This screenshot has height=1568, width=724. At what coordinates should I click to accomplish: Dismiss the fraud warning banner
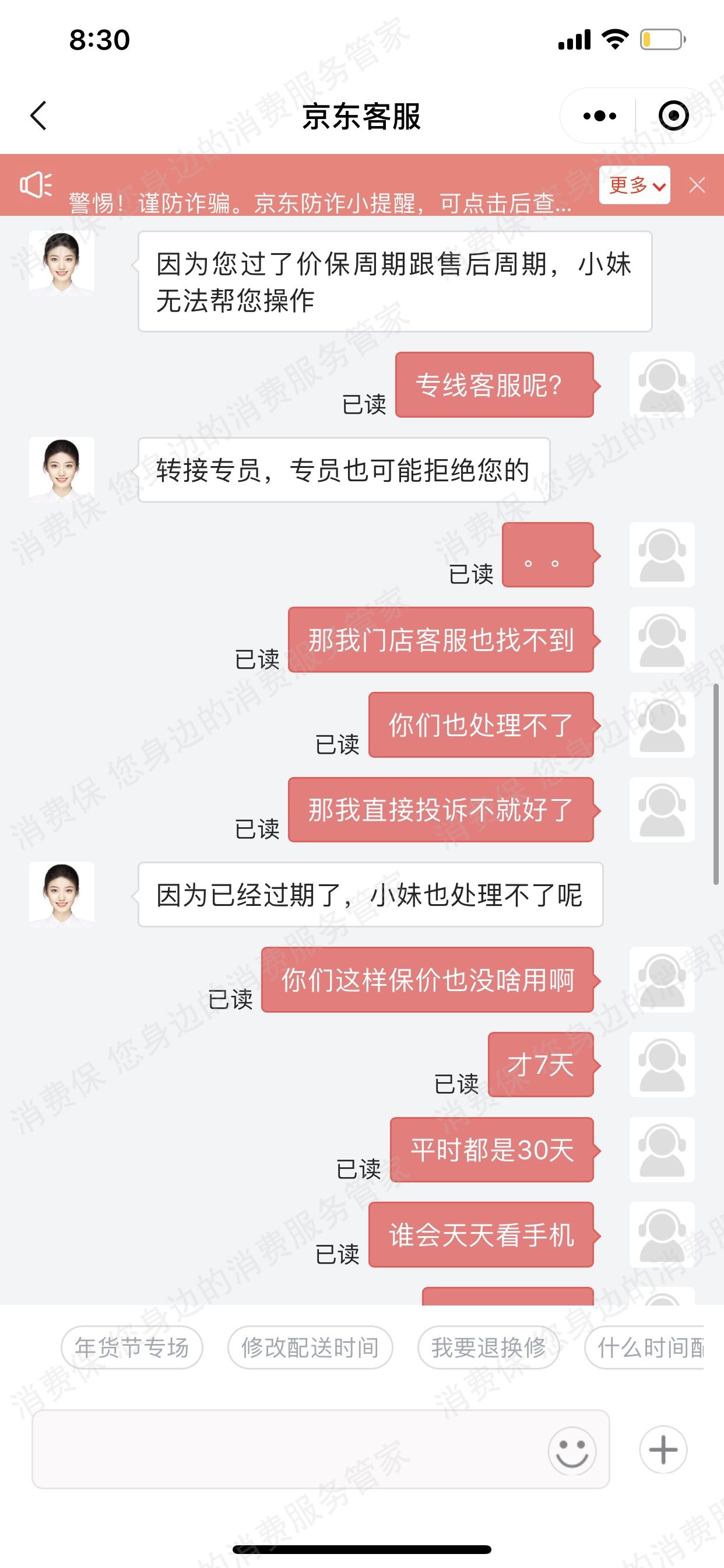click(697, 185)
